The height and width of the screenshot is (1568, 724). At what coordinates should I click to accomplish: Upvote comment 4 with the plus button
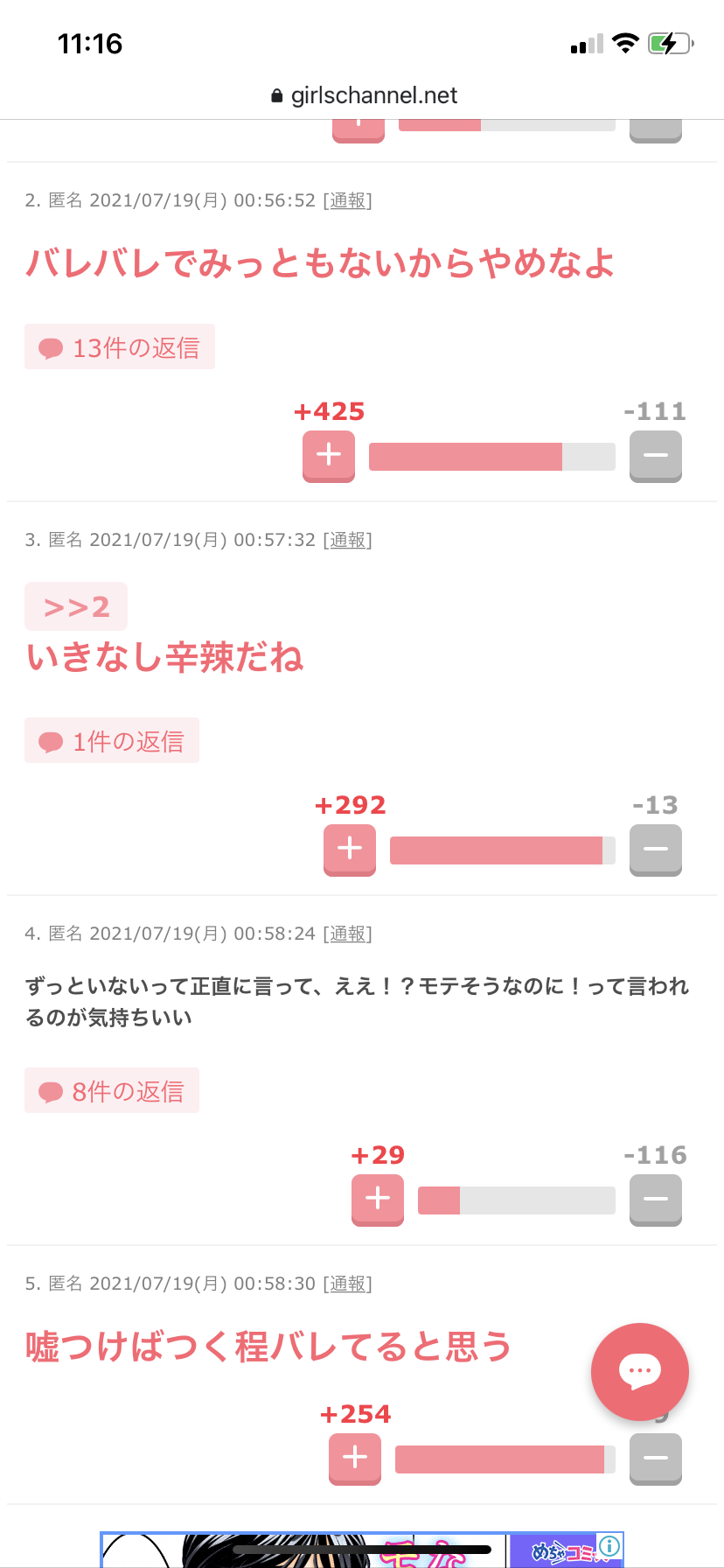(378, 1200)
